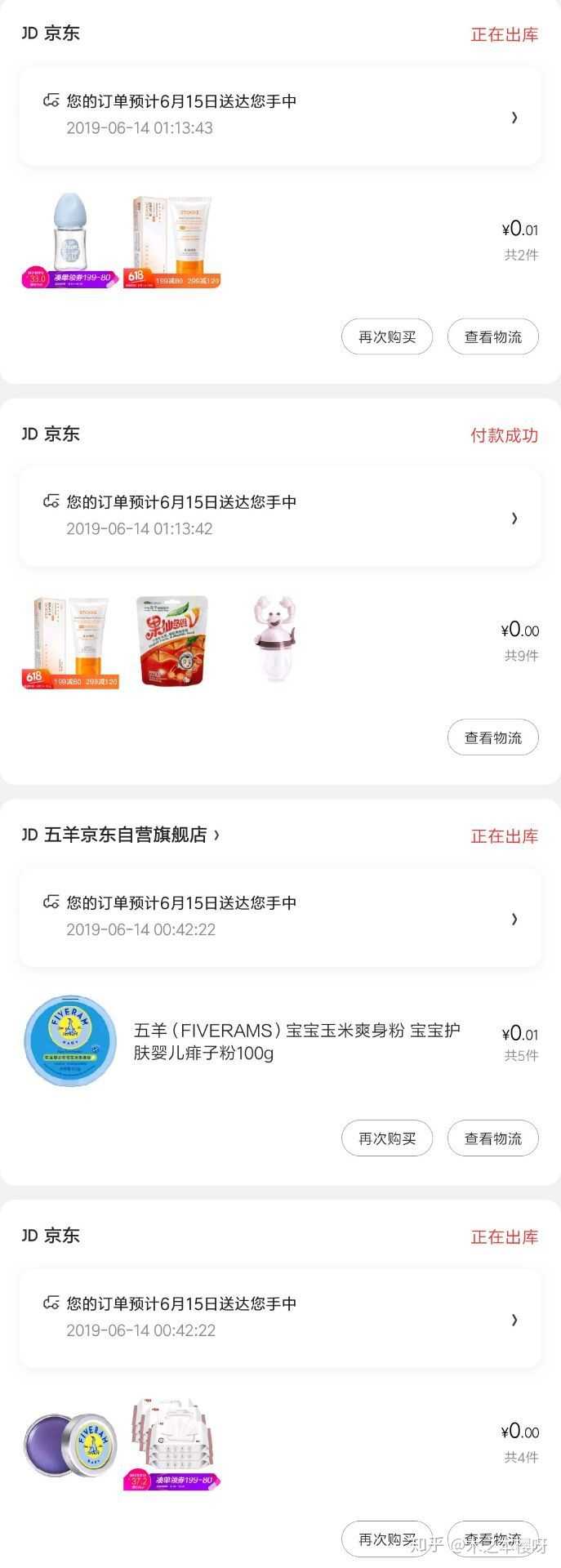Track the 五羊 baby powder order via 查看物流
The image size is (561, 1568).
coord(492,1138)
